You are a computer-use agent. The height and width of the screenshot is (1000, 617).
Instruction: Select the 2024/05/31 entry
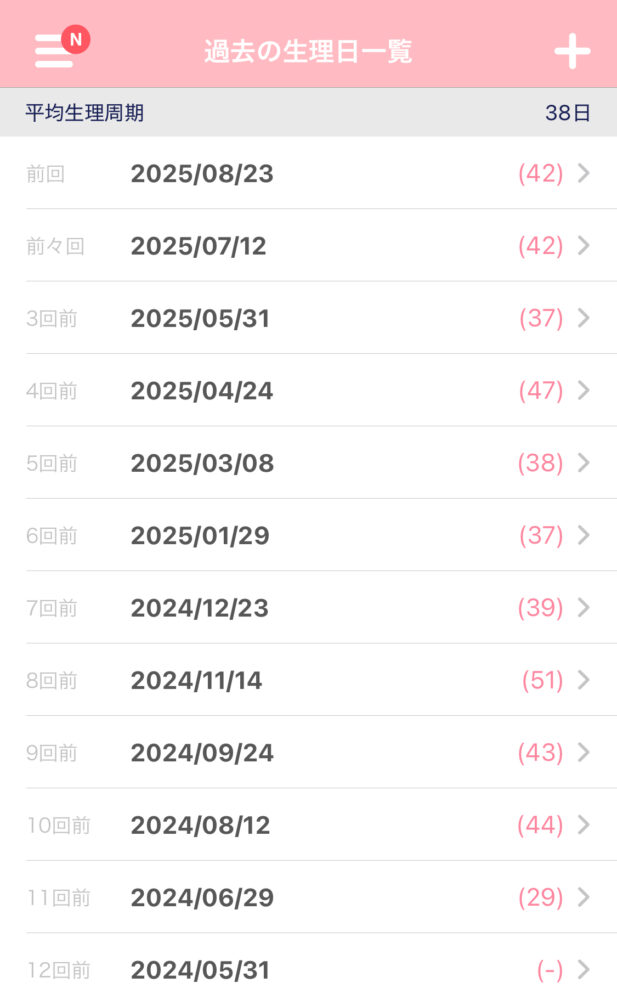pyautogui.click(x=308, y=968)
